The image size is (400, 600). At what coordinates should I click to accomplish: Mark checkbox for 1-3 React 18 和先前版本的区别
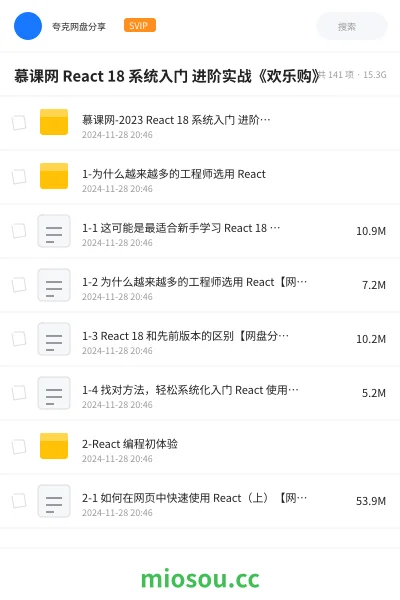(x=19, y=339)
